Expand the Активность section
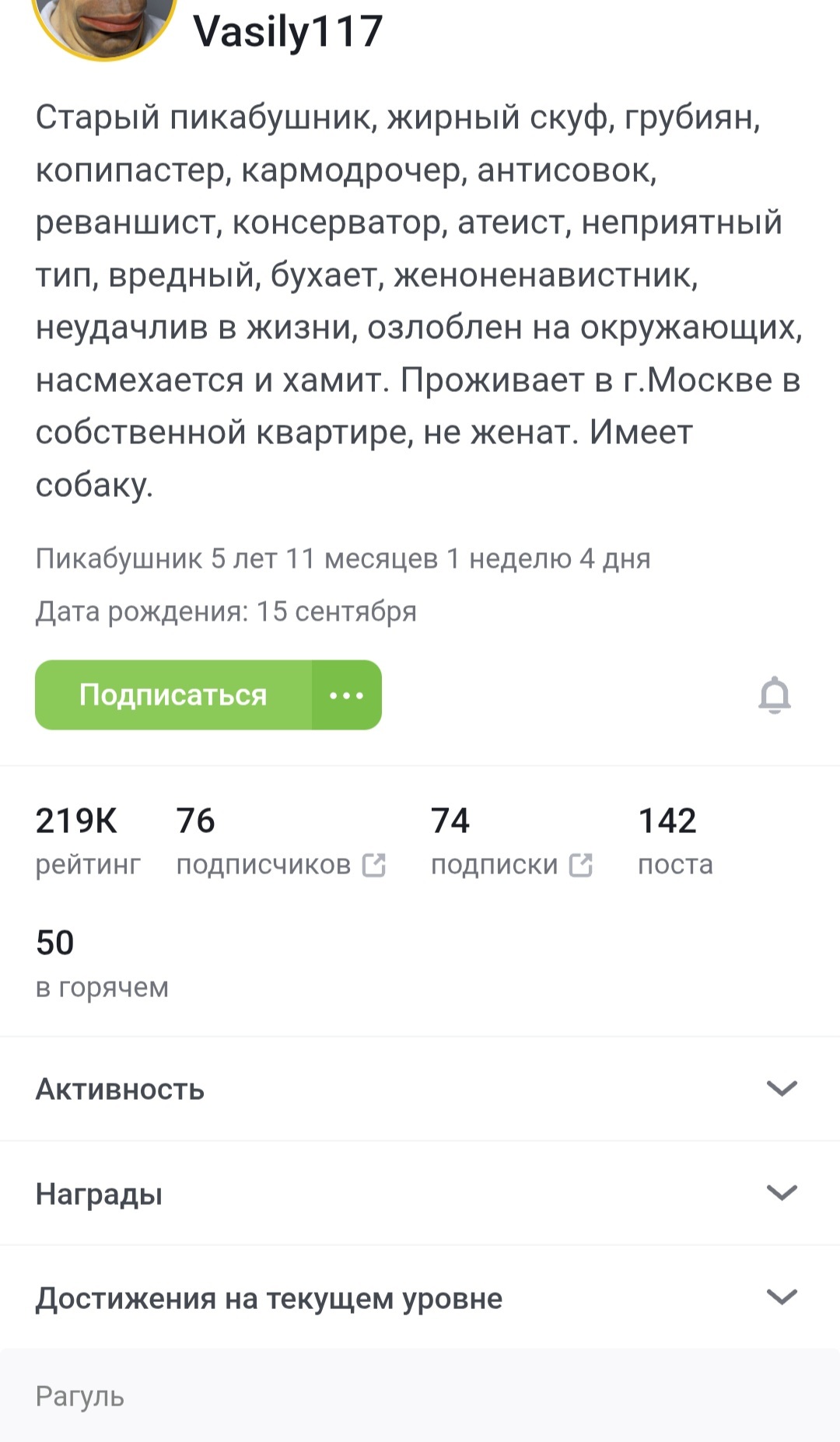The image size is (840, 1442). point(781,1088)
